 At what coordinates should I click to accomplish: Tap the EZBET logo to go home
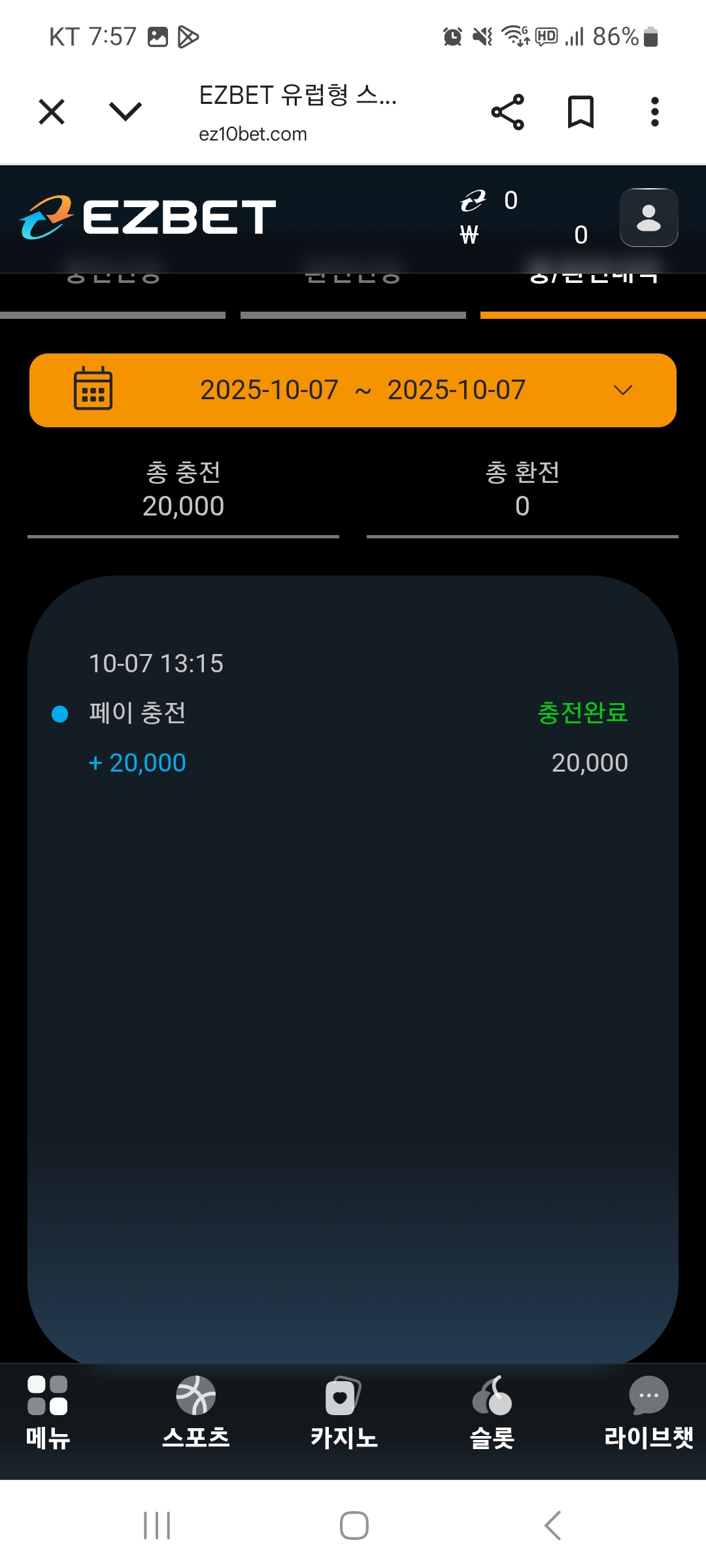148,218
